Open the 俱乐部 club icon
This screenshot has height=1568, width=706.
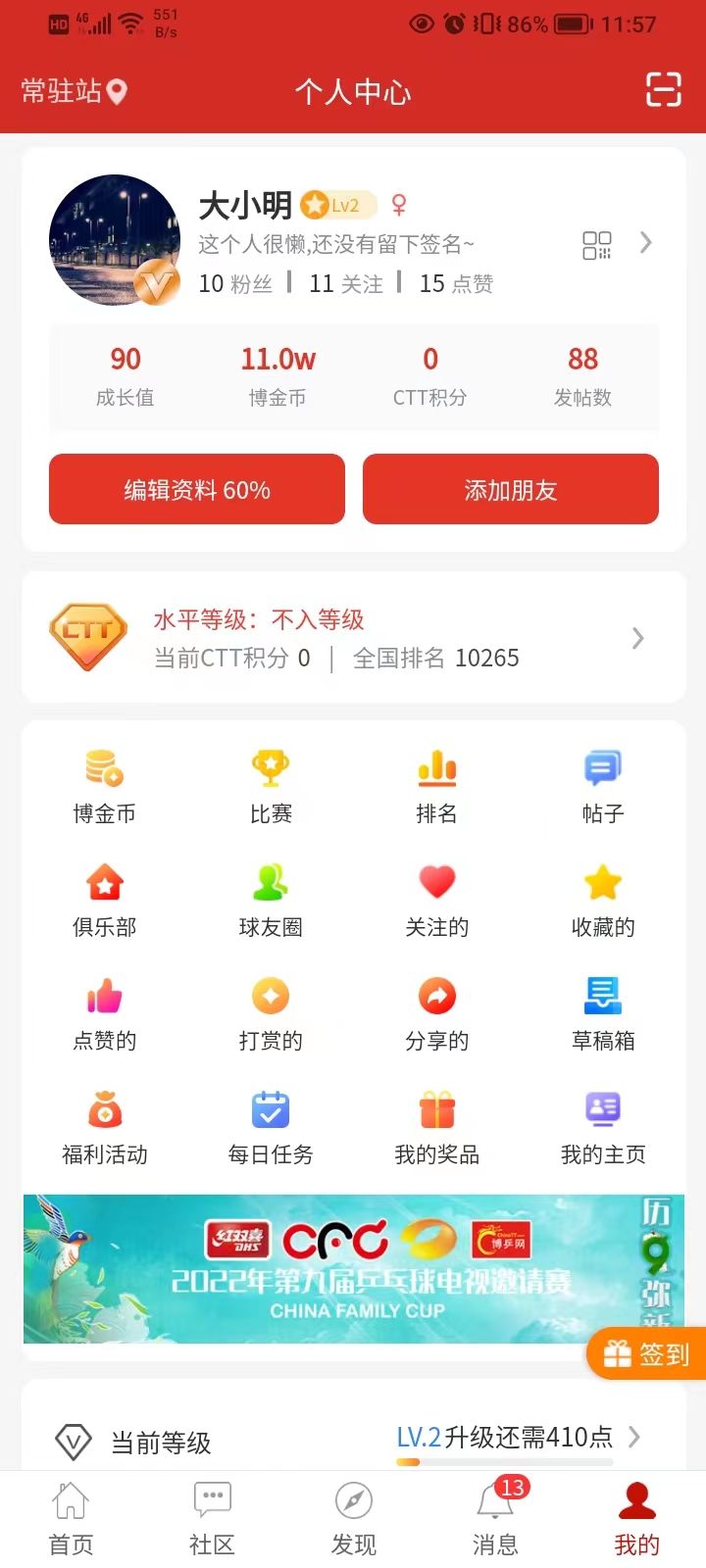click(x=104, y=897)
